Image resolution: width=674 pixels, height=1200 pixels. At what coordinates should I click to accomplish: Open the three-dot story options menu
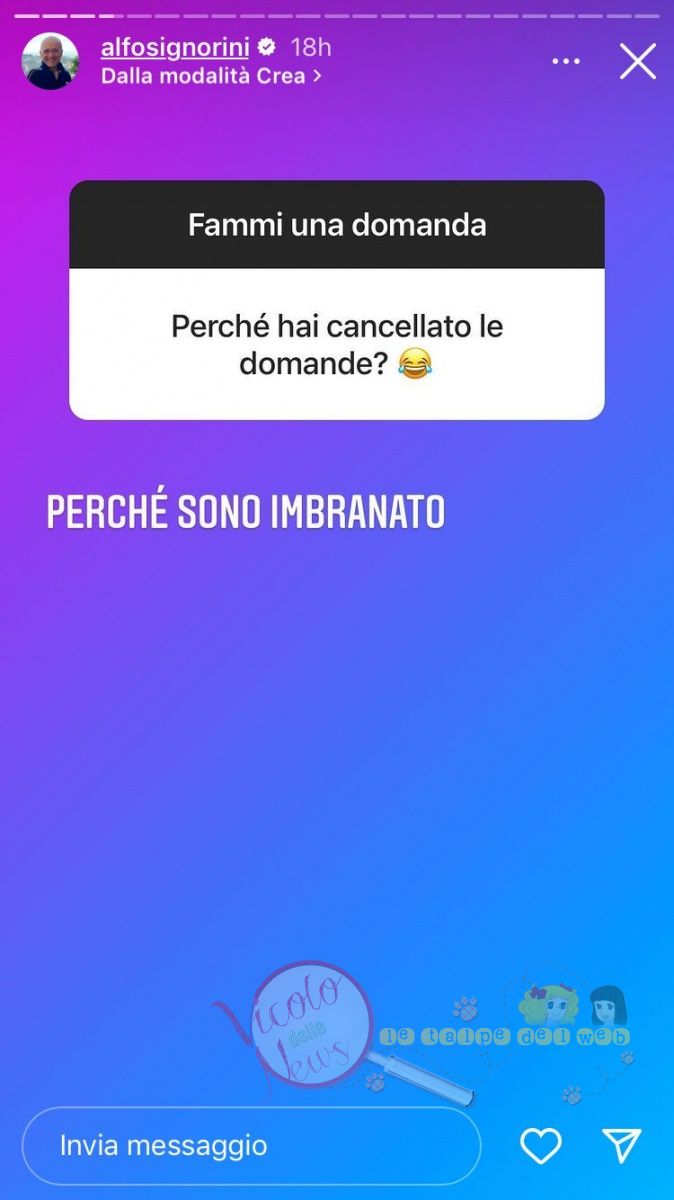click(x=566, y=62)
